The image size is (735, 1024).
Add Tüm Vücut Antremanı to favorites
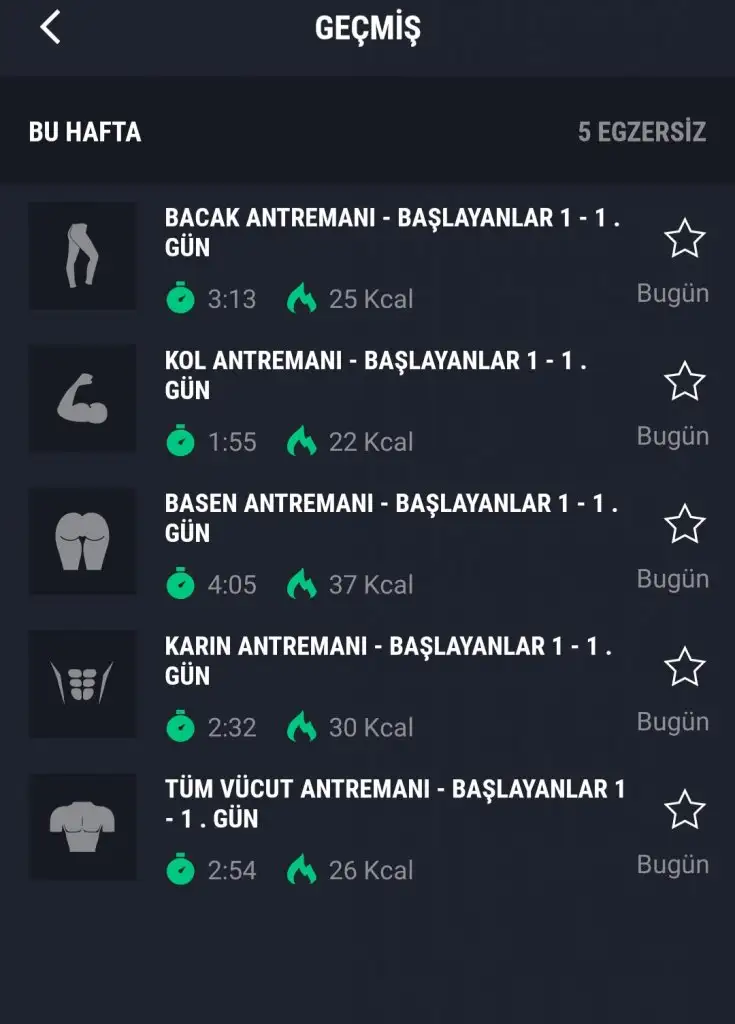point(685,810)
